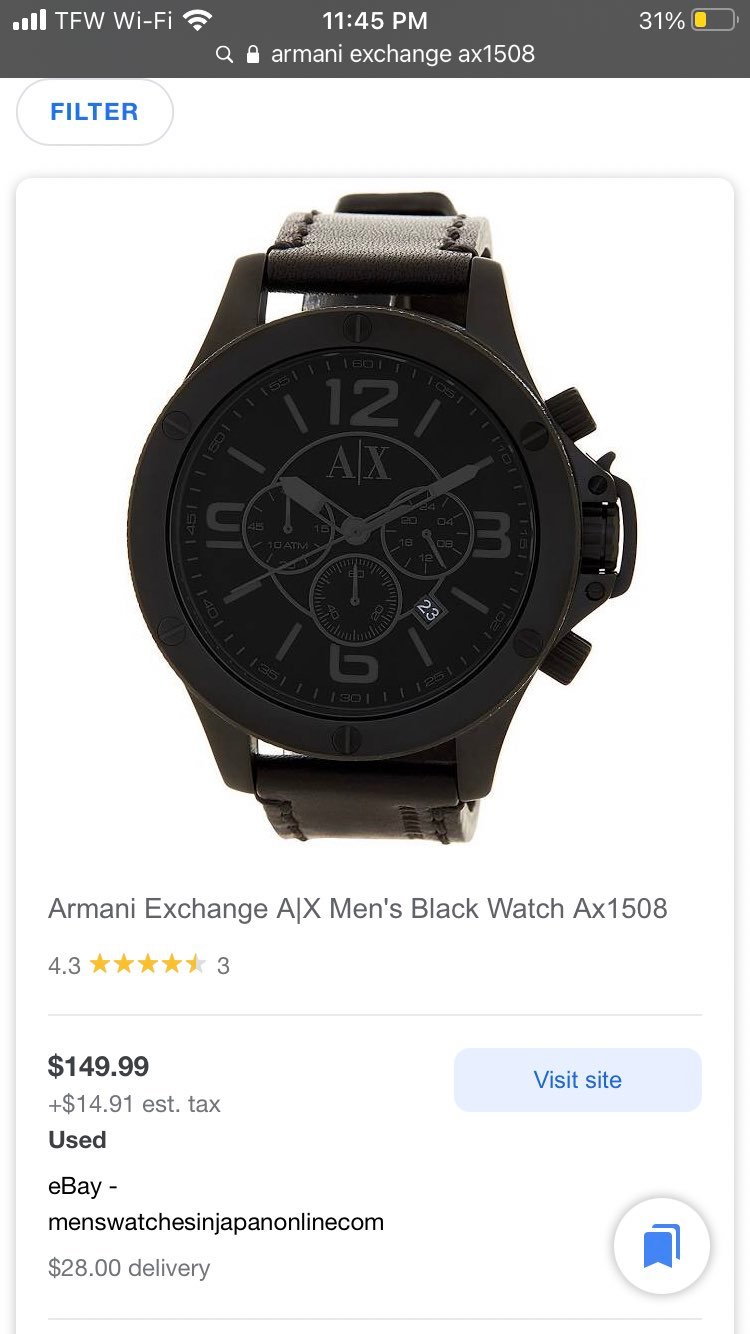This screenshot has width=750, height=1334.
Task: Tap the armani exchange ax1508 address bar
Action: (x=375, y=54)
